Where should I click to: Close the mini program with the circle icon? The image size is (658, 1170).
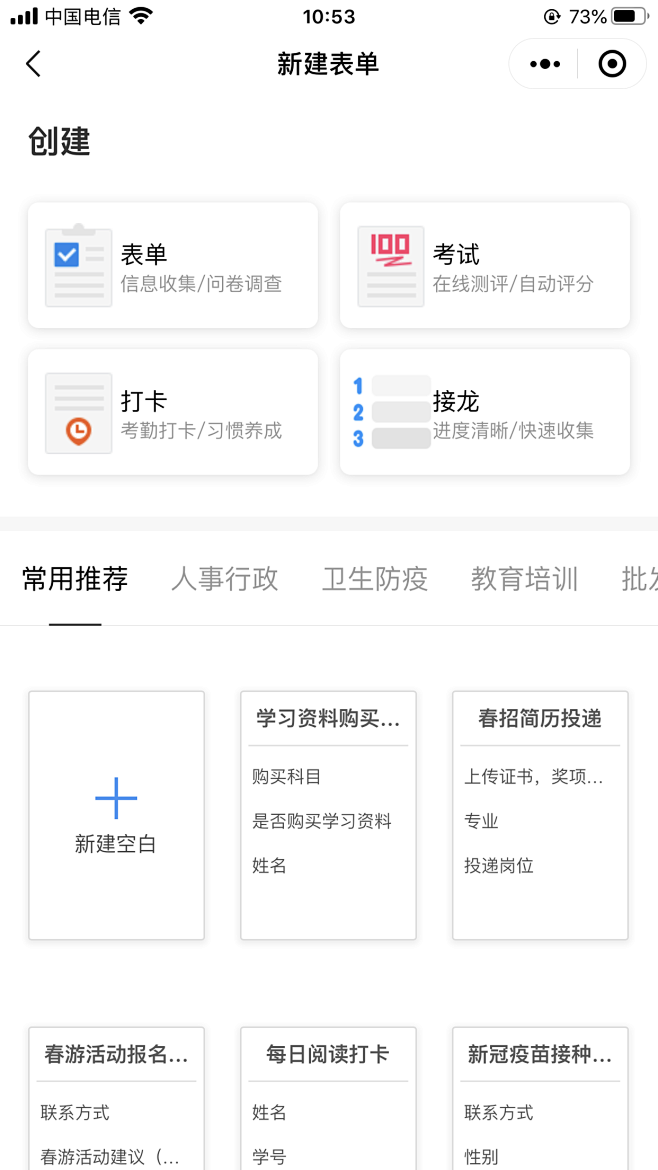(x=611, y=64)
